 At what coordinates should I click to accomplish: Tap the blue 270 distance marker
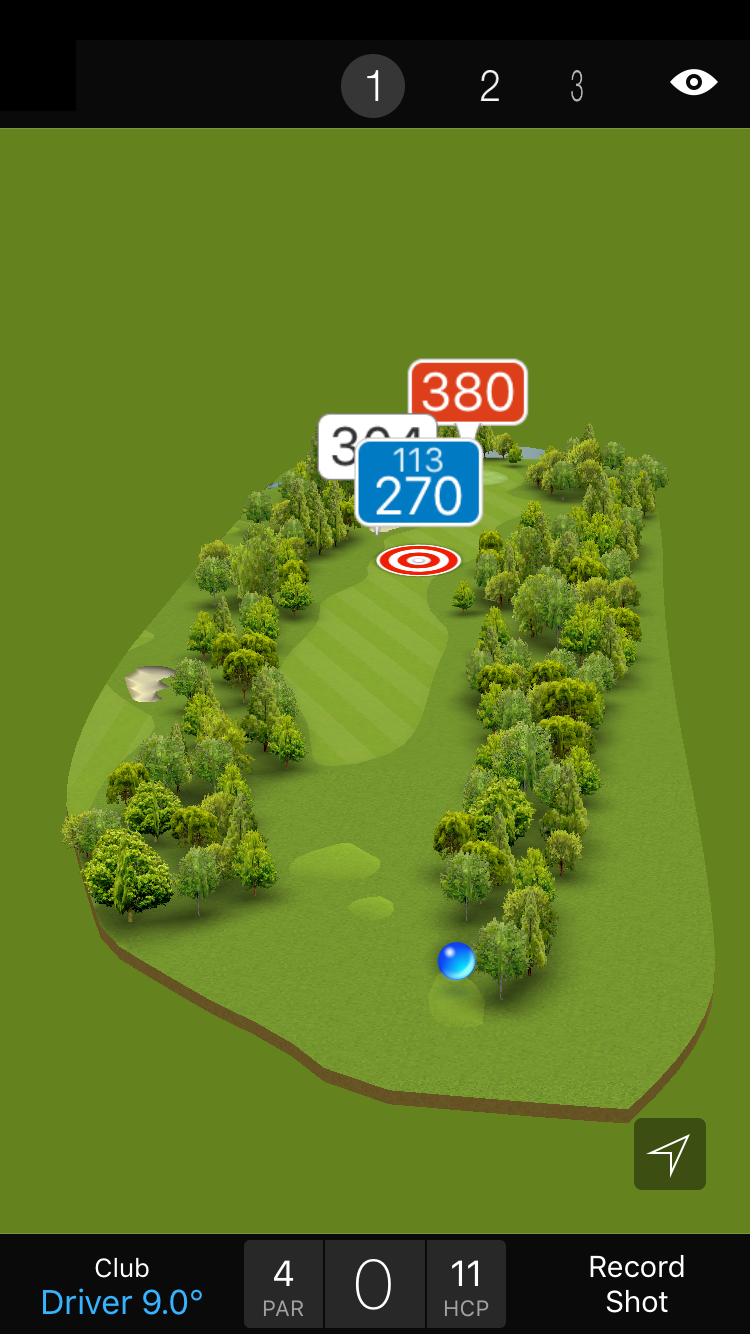click(x=419, y=484)
